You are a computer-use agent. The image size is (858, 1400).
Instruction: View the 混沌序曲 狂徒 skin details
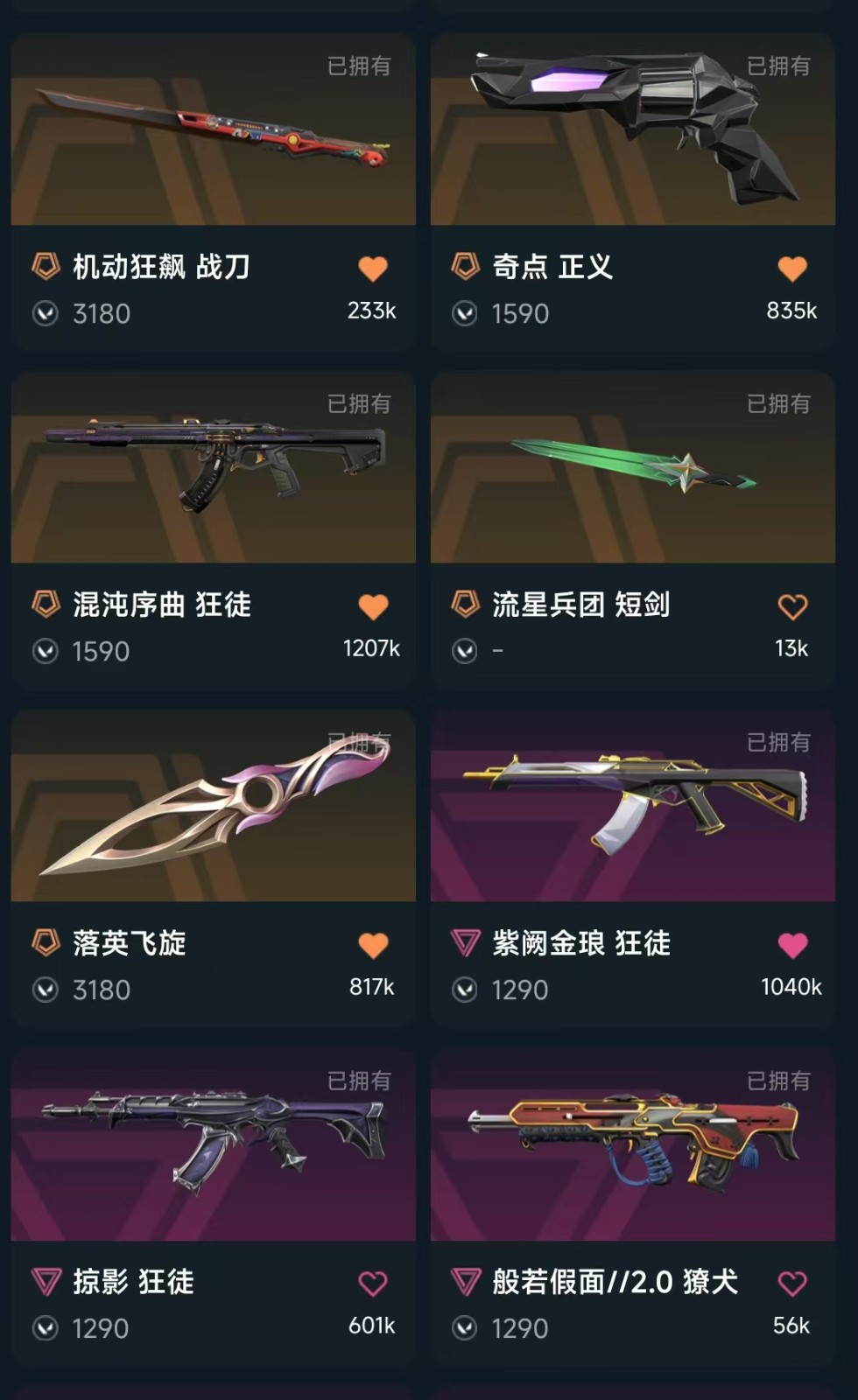point(213,468)
